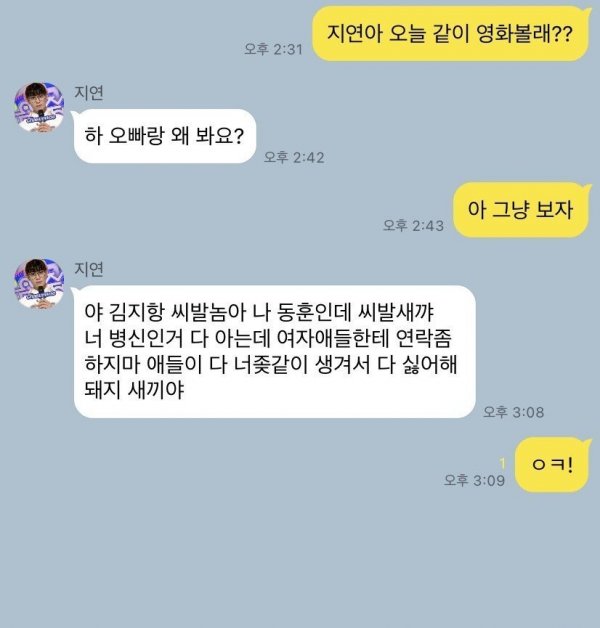The width and height of the screenshot is (600, 628).
Task: Open 지연's profile picture above the long message
Action: (39, 282)
